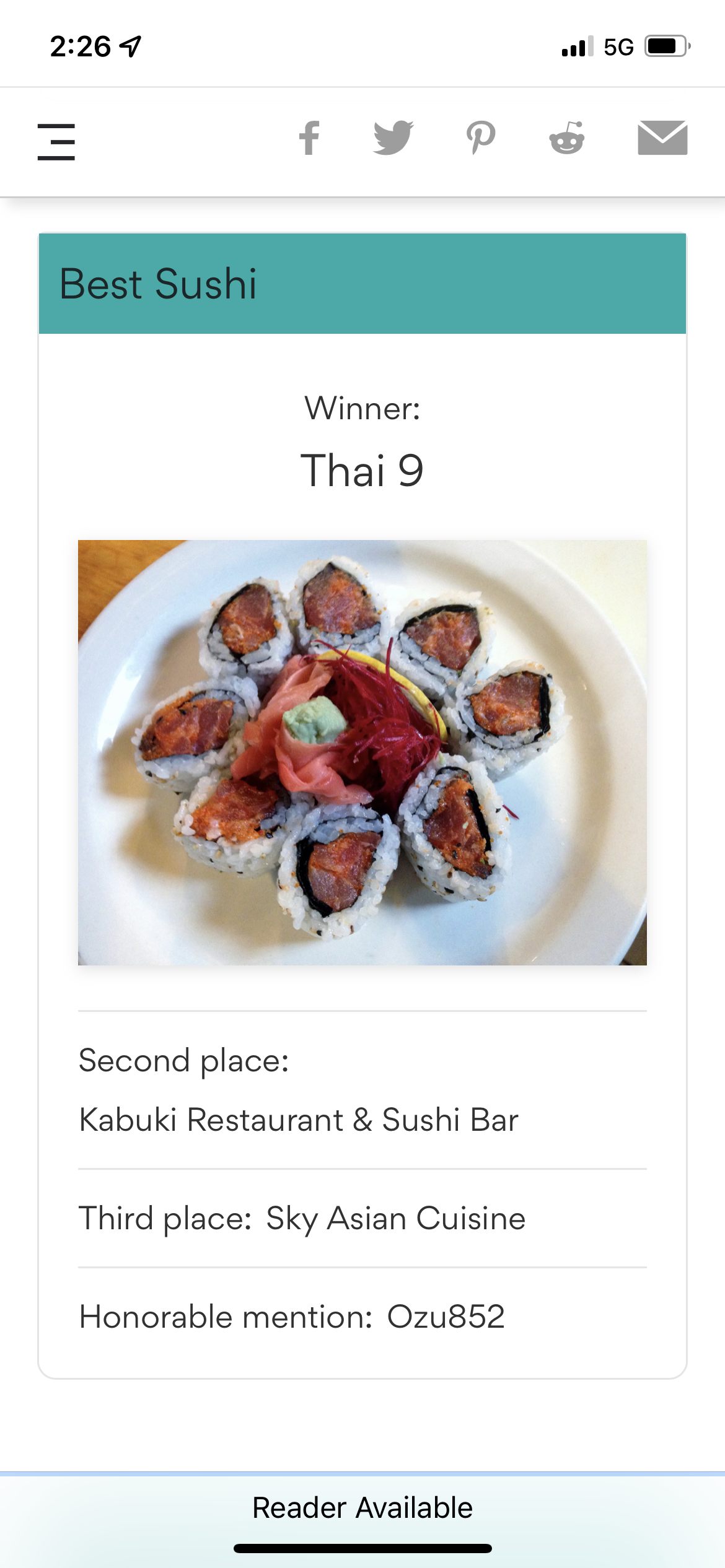725x1568 pixels.
Task: Share this page on Facebook
Action: [309, 137]
